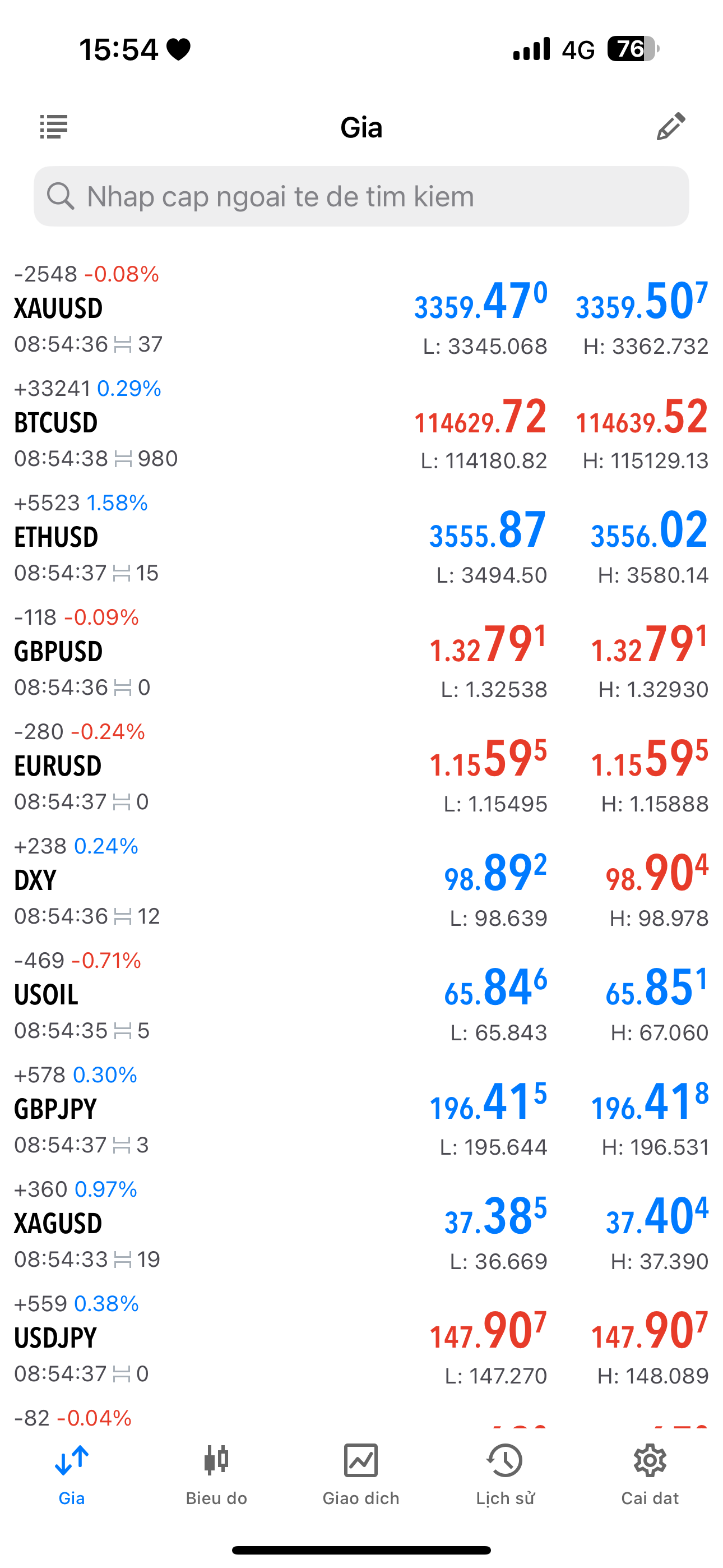Go to the Giao dich tab
Image resolution: width=723 pixels, height=1568 pixels.
(361, 1474)
